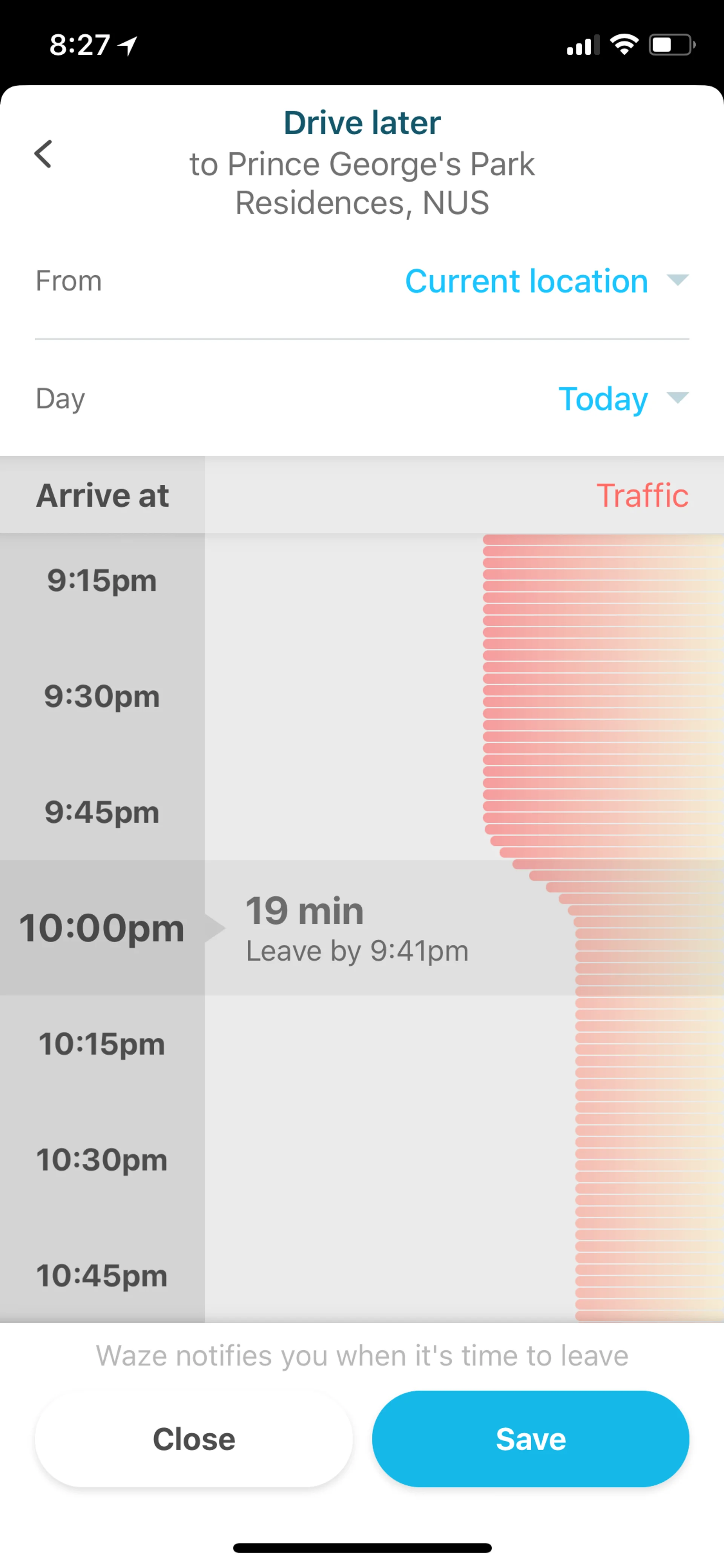Set arrival time to 10:15pm
The image size is (724, 1568).
point(102,1044)
